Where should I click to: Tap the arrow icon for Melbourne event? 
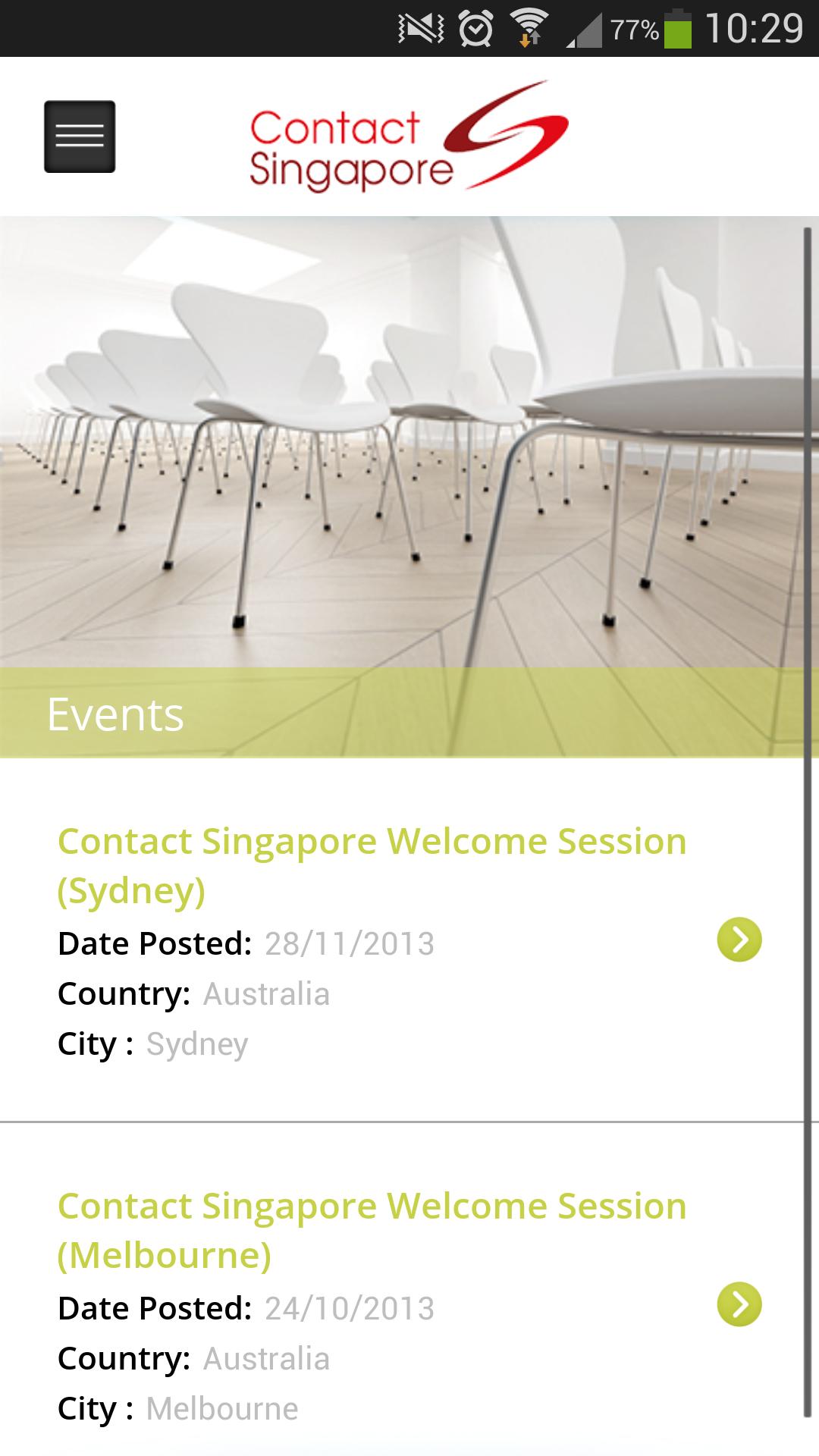pyautogui.click(x=739, y=1304)
